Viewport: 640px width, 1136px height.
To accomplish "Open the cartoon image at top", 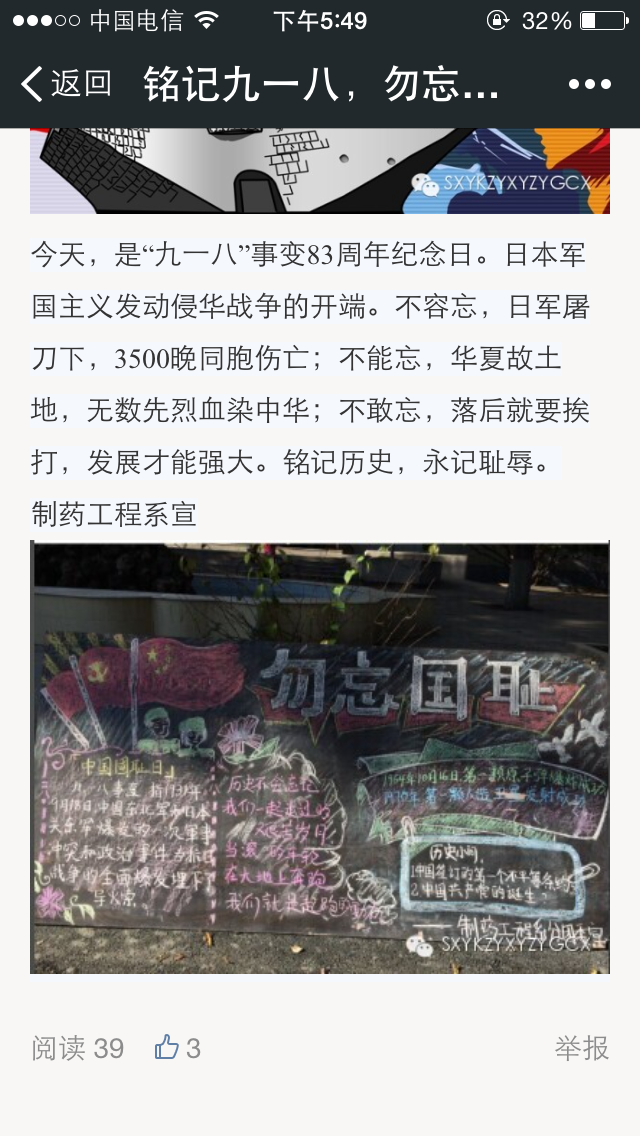I will click(320, 170).
